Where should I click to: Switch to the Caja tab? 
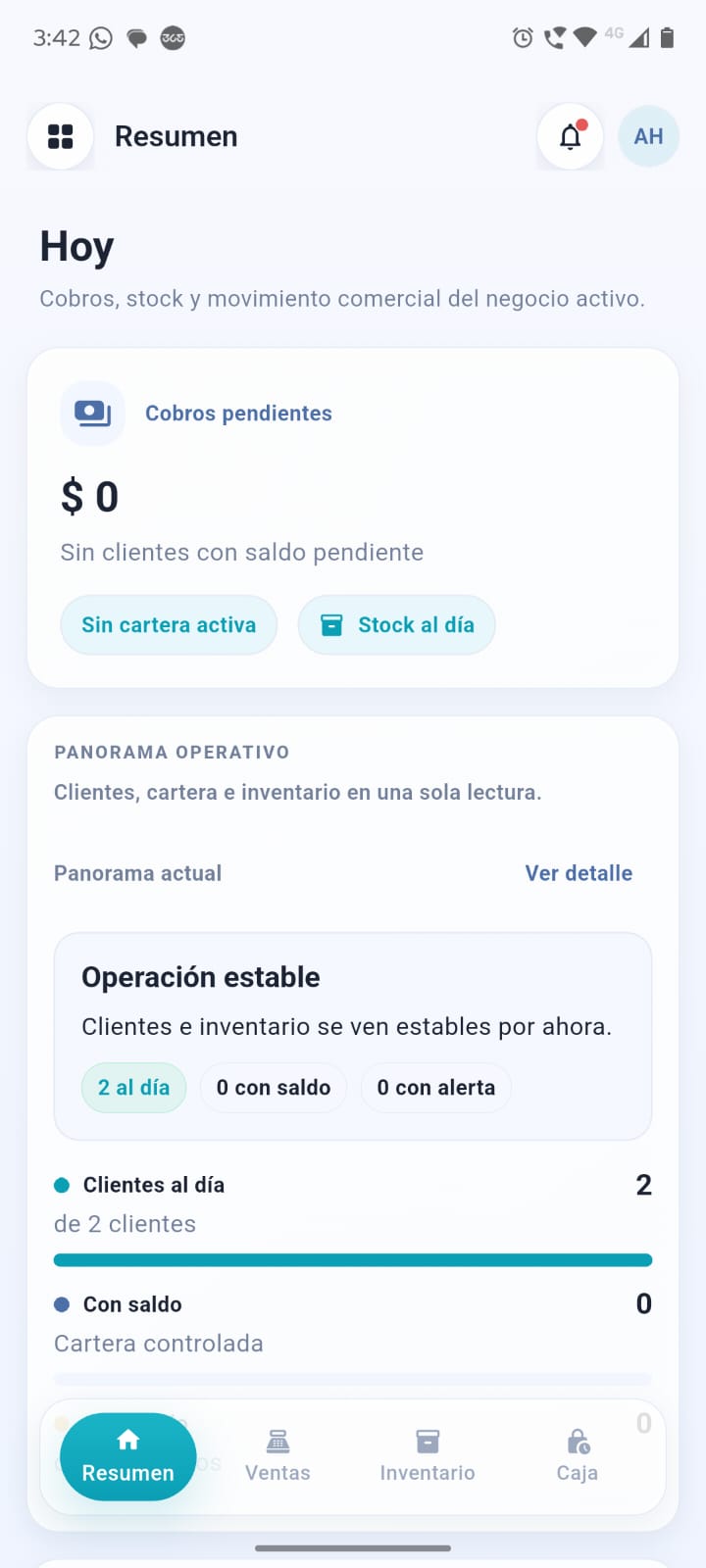coord(578,1455)
